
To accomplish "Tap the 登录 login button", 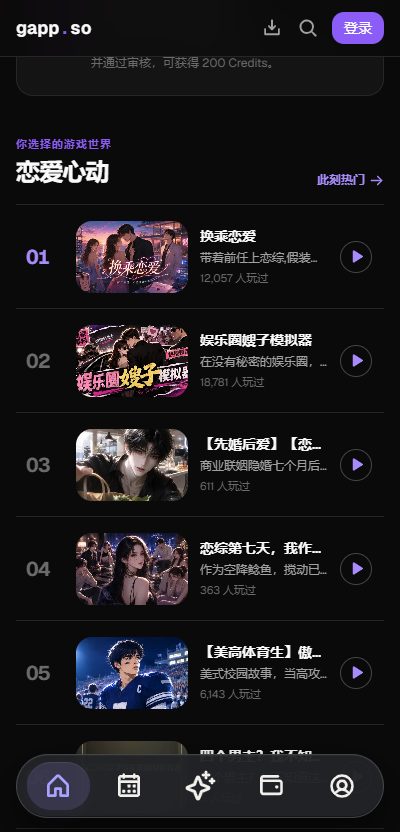I will pos(358,28).
